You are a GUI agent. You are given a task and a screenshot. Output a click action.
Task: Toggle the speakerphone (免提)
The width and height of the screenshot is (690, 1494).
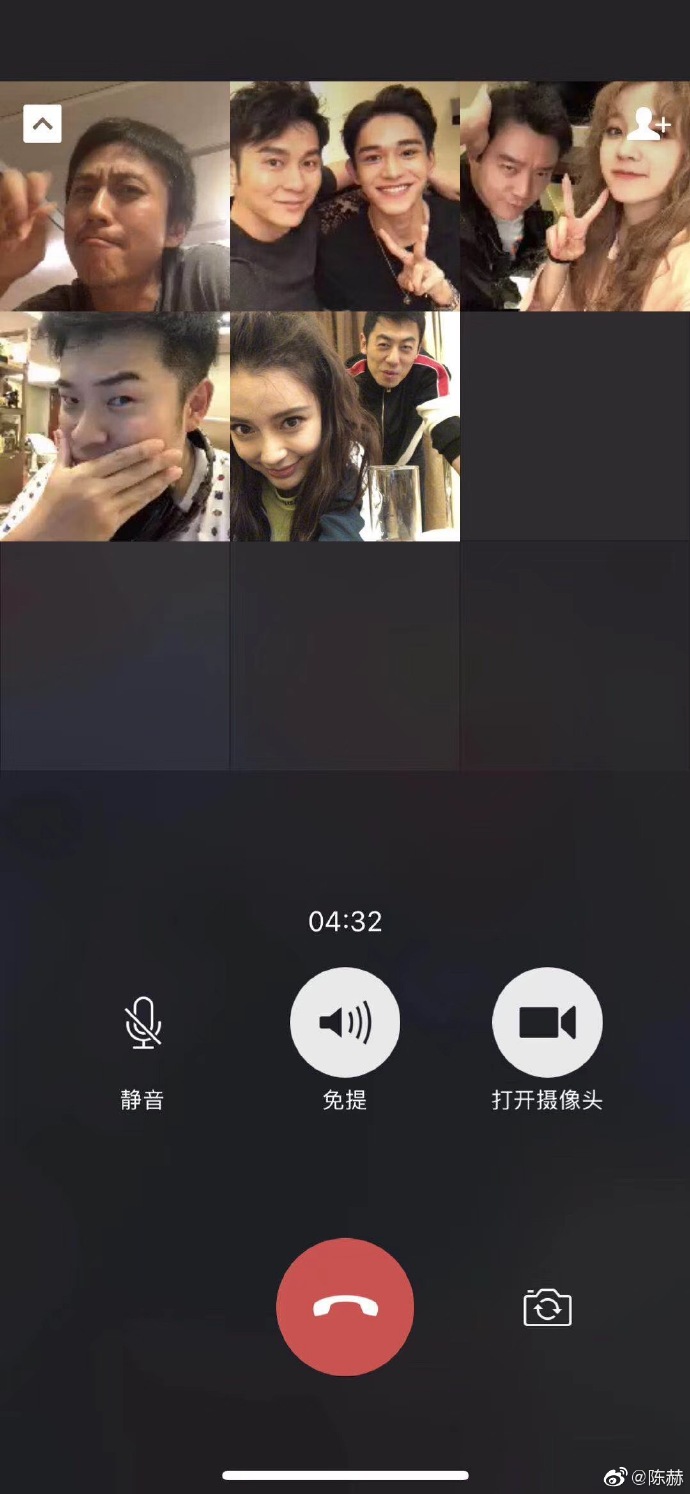coord(345,1022)
